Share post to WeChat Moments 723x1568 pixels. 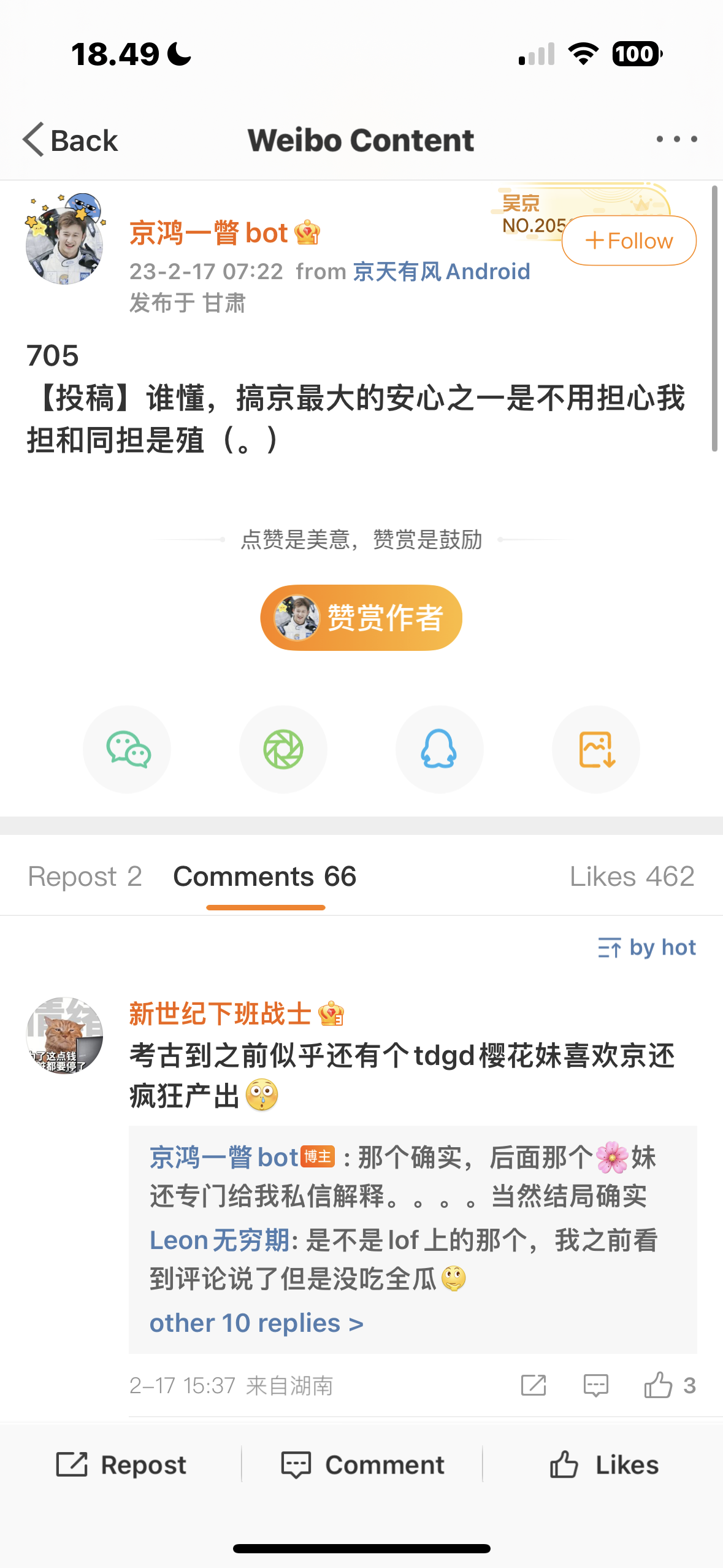283,749
